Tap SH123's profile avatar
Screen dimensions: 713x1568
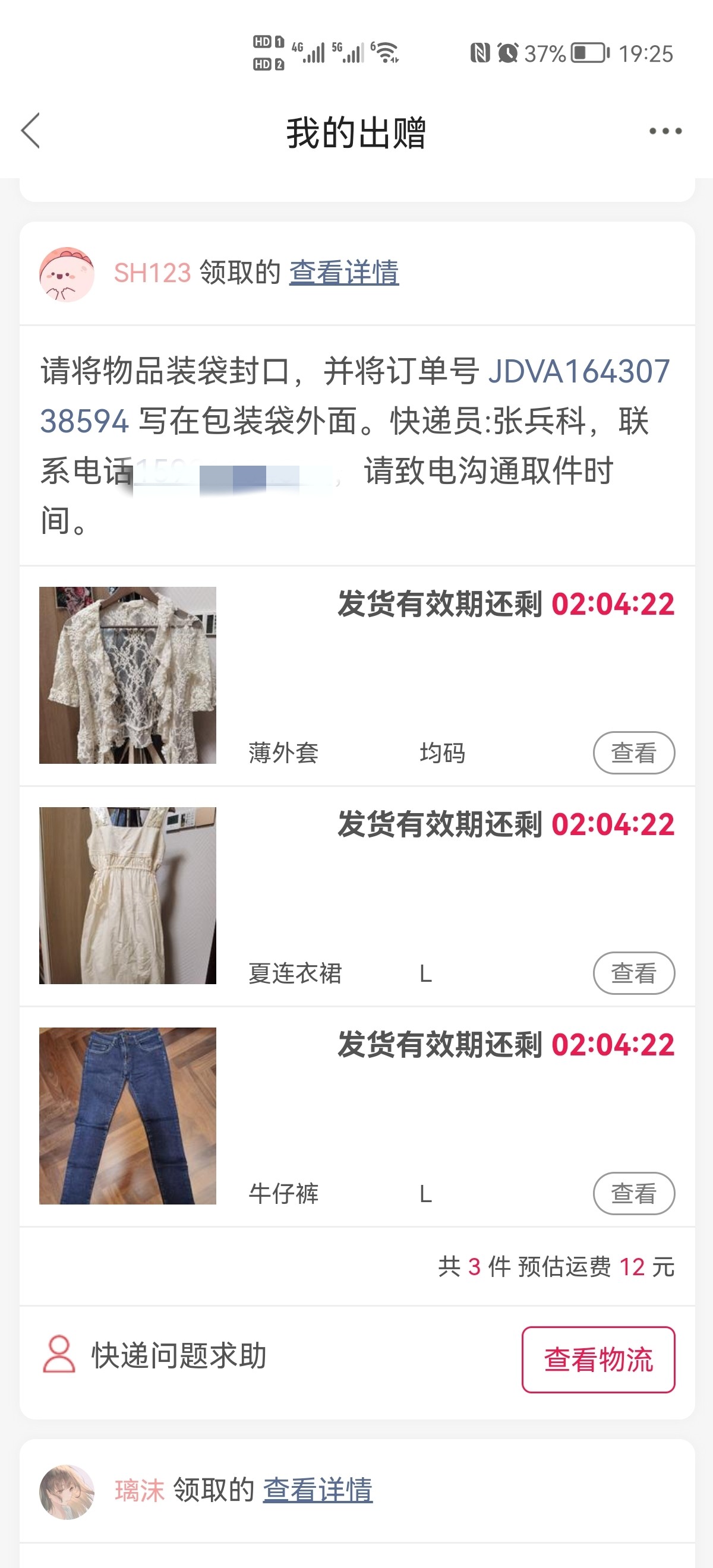point(67,274)
